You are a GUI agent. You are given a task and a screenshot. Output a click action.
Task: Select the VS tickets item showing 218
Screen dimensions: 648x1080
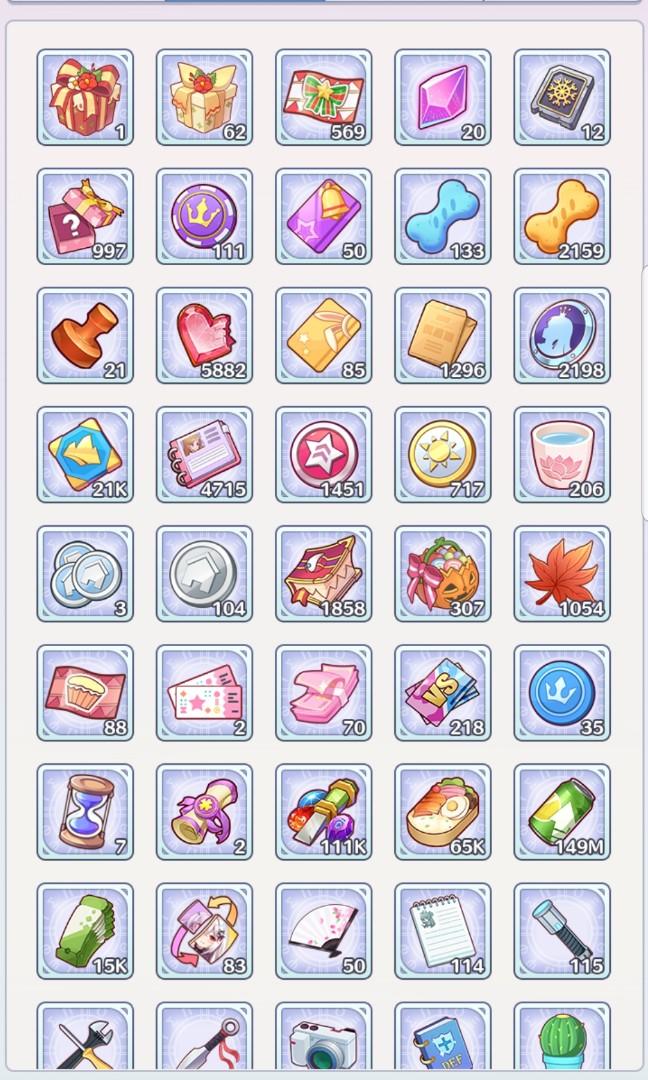click(443, 692)
